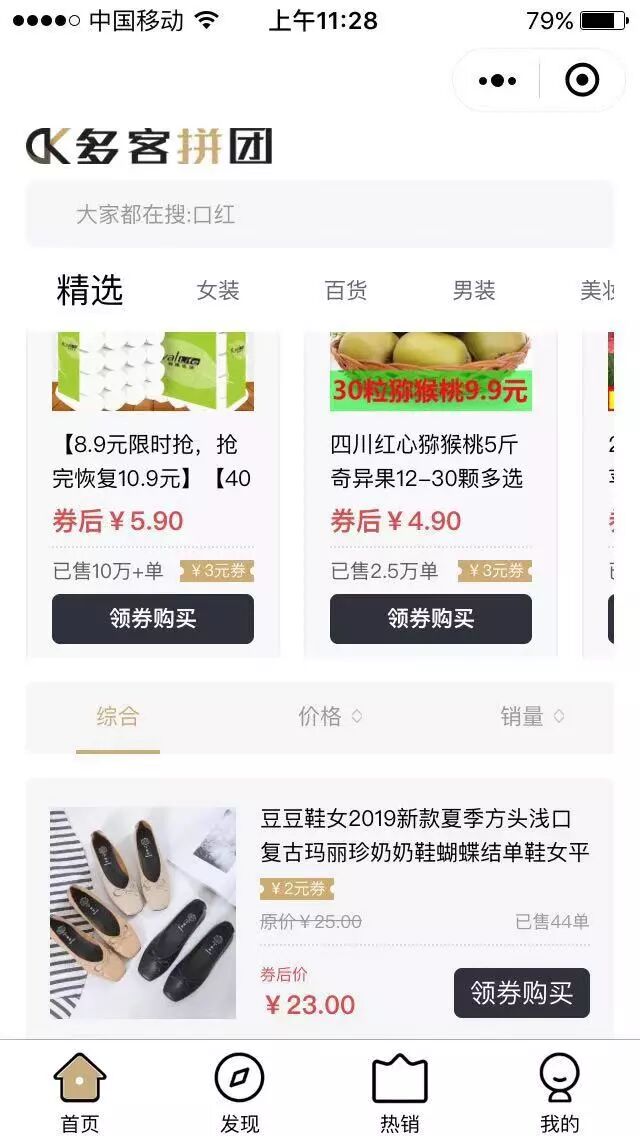Tap 领券购买 for the 豆豆鞋 at ¥23.00
Viewport: 640px width, 1136px height.
(521, 993)
